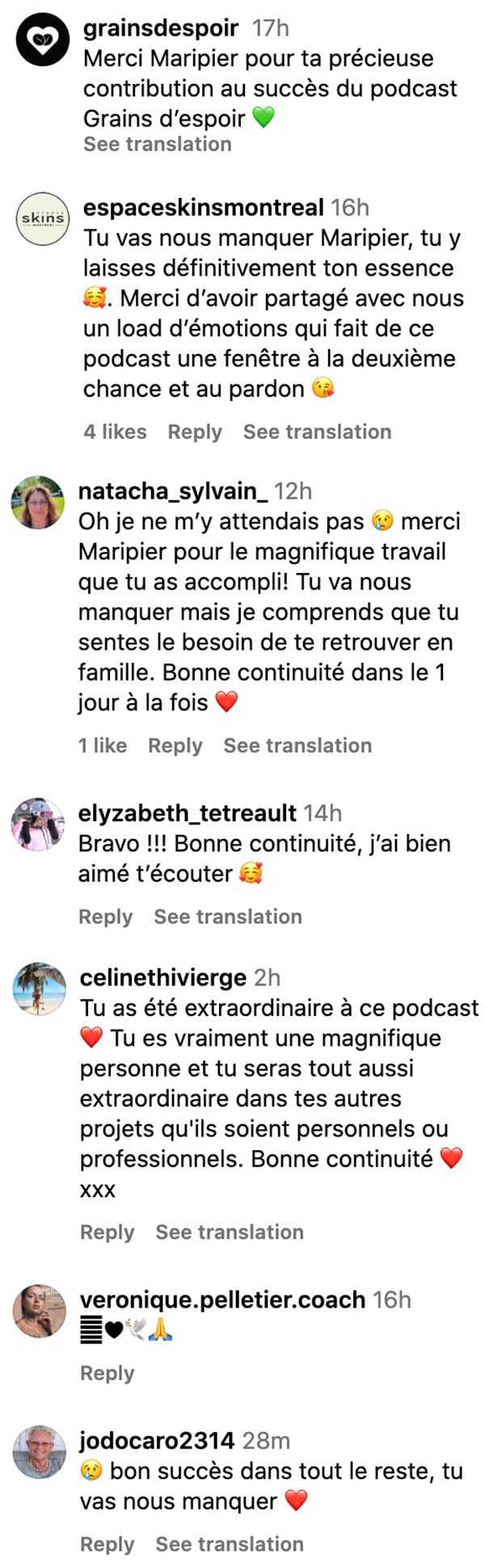
Task: View the 1 like on natacha_sylvain_'s comment
Action: [x=103, y=746]
